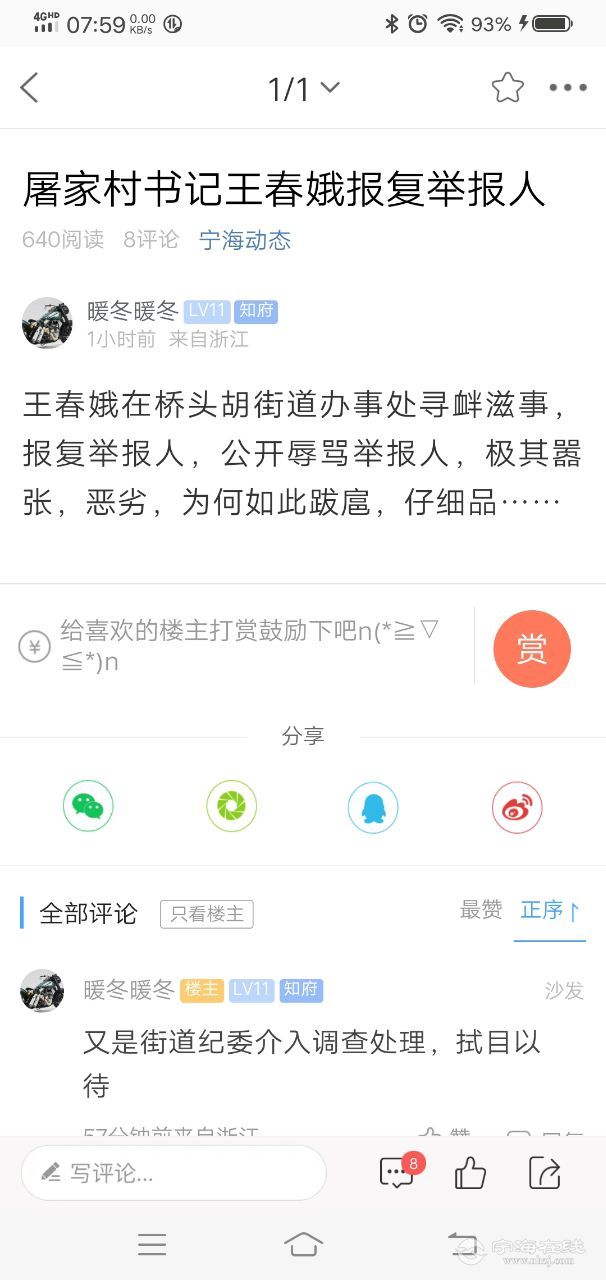
Task: Share post to QQ
Action: point(373,807)
